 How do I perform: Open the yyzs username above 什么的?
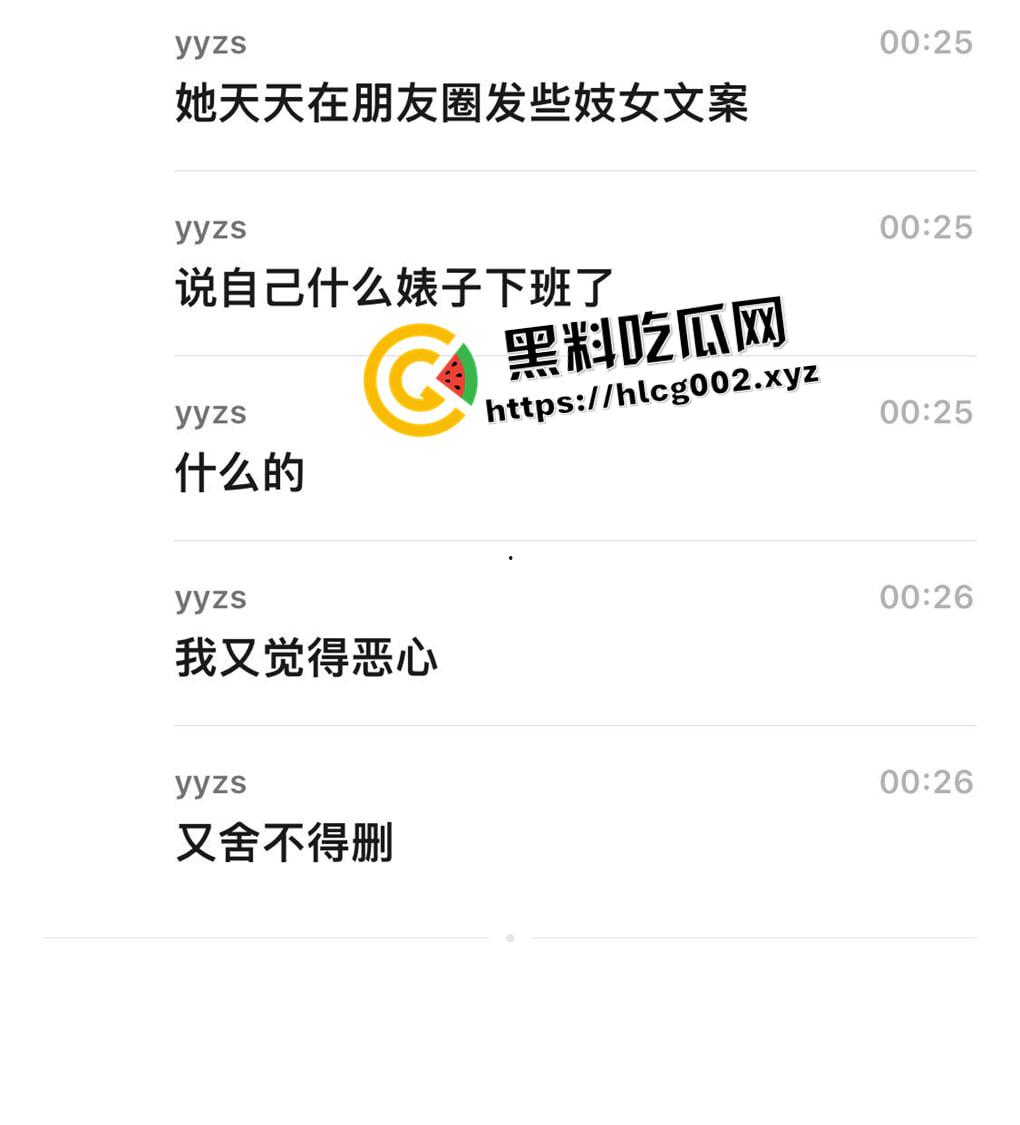click(x=210, y=412)
